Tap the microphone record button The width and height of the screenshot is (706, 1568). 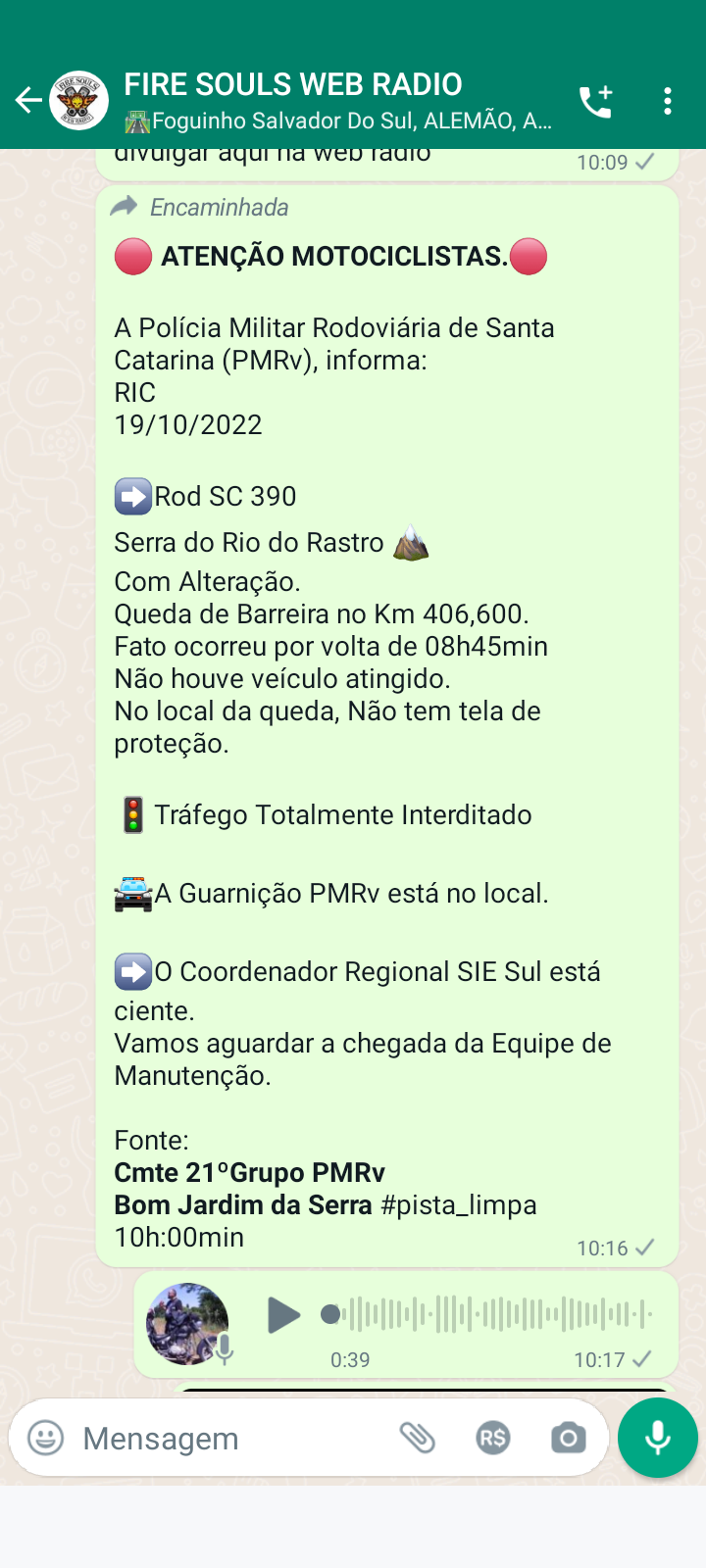tap(658, 1438)
